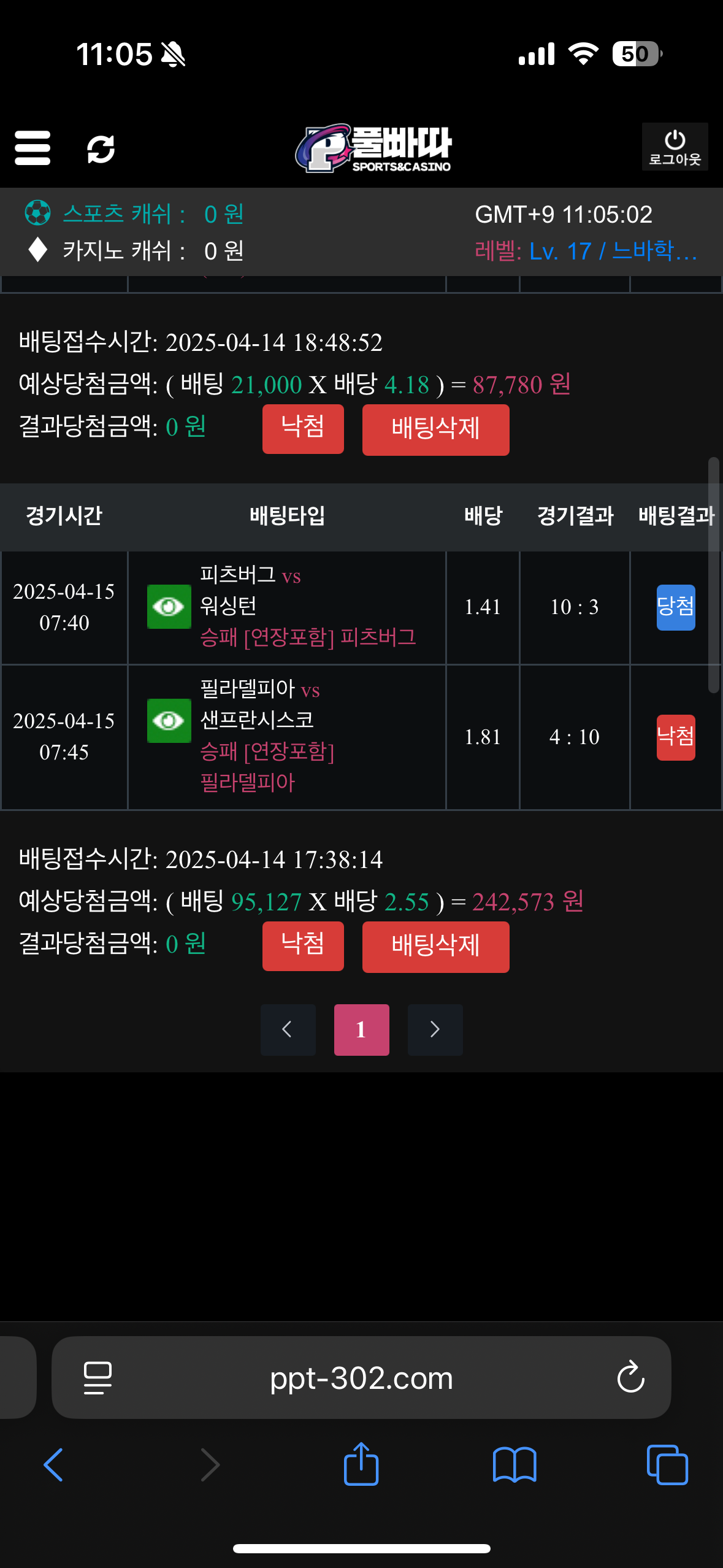Tap the ppt-302.com address bar

(x=361, y=1378)
